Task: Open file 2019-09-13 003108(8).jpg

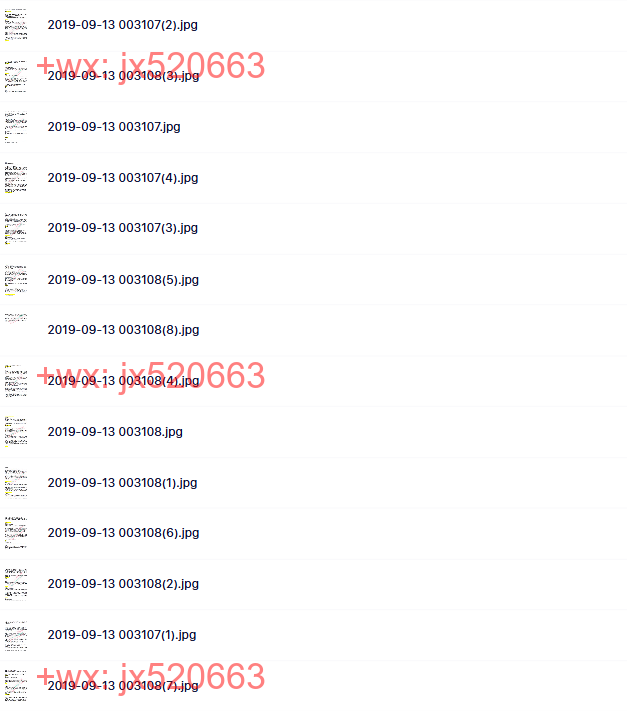Action: [x=122, y=329]
